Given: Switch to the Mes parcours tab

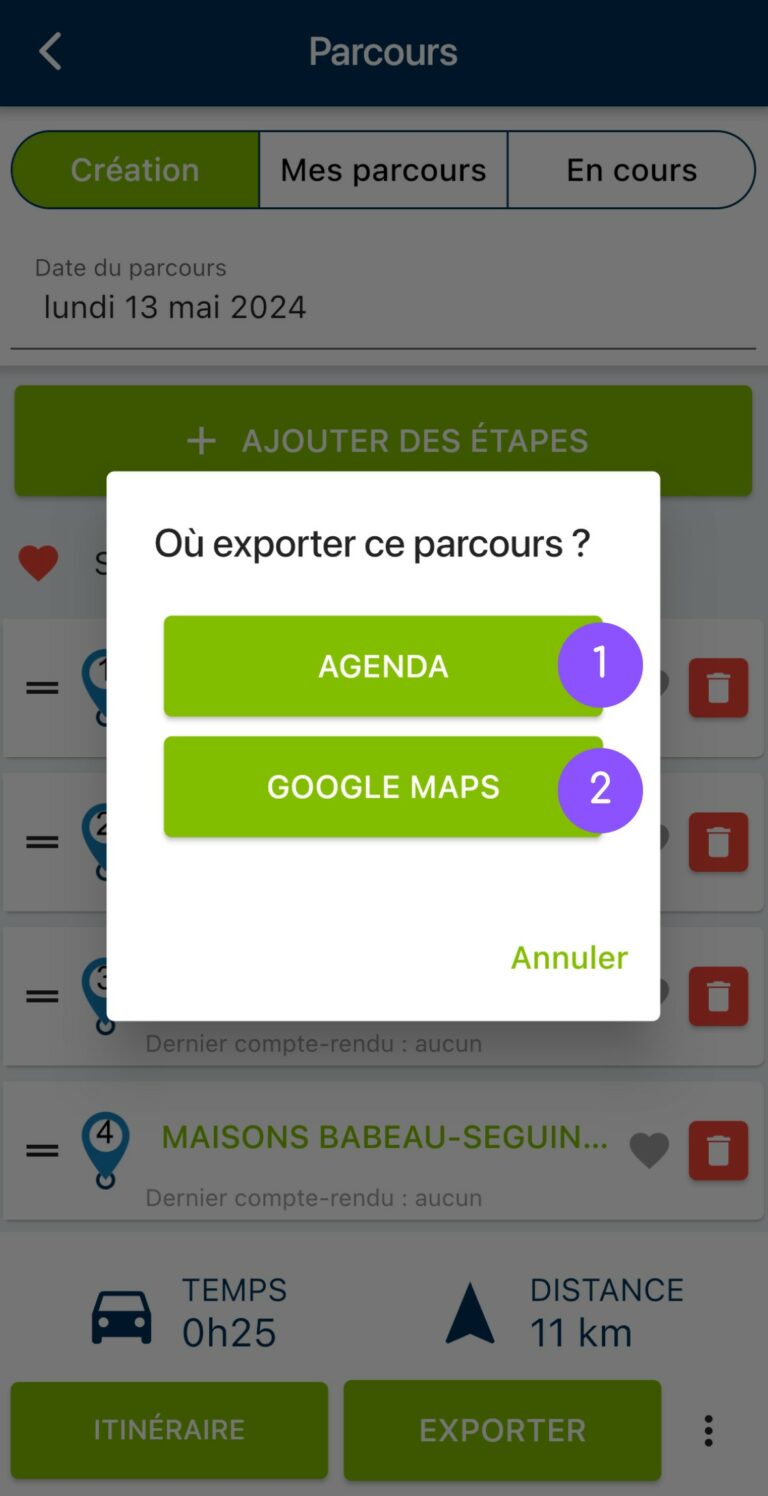Looking at the screenshot, I should tap(383, 170).
